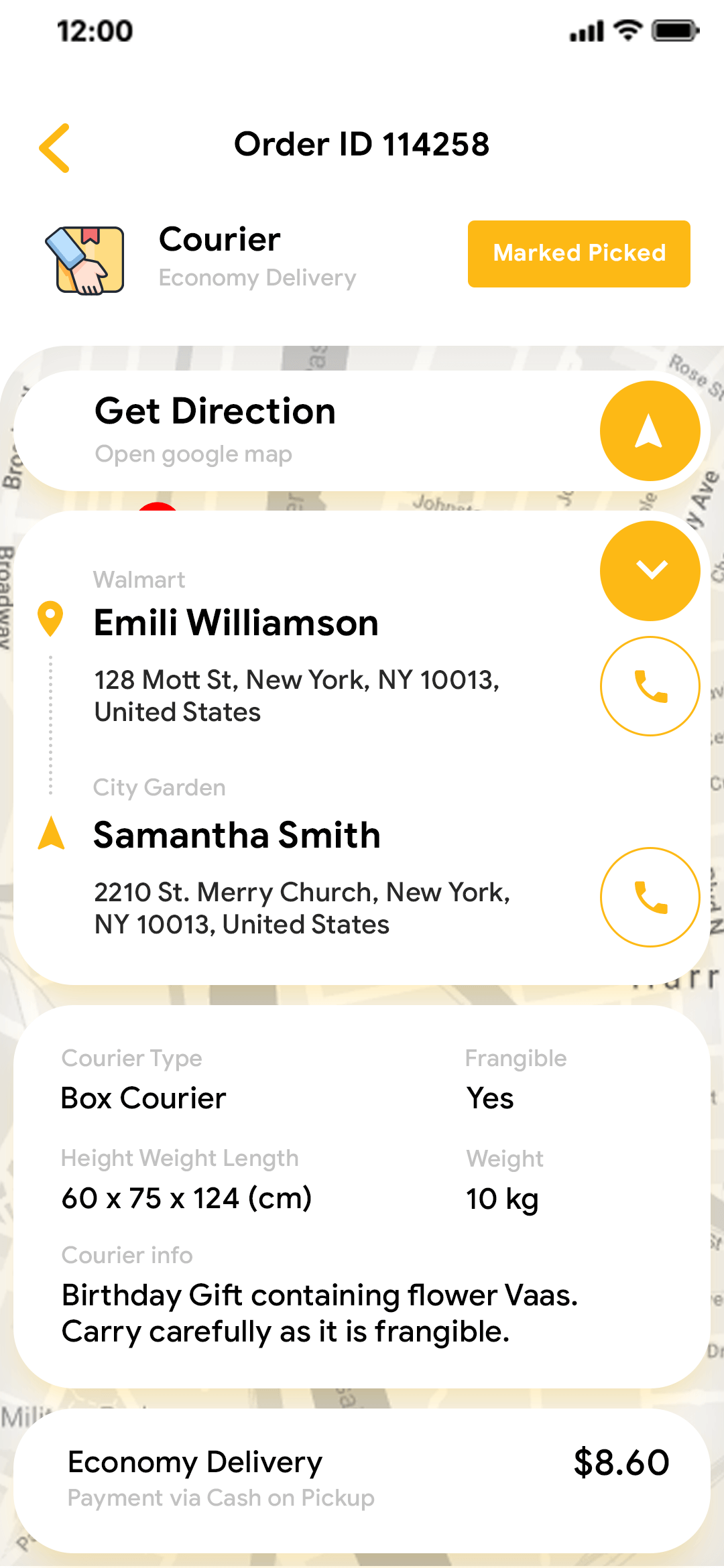Tap the $8.60 delivery price
Viewport: 724px width, 1568px height.
pyautogui.click(x=620, y=1463)
